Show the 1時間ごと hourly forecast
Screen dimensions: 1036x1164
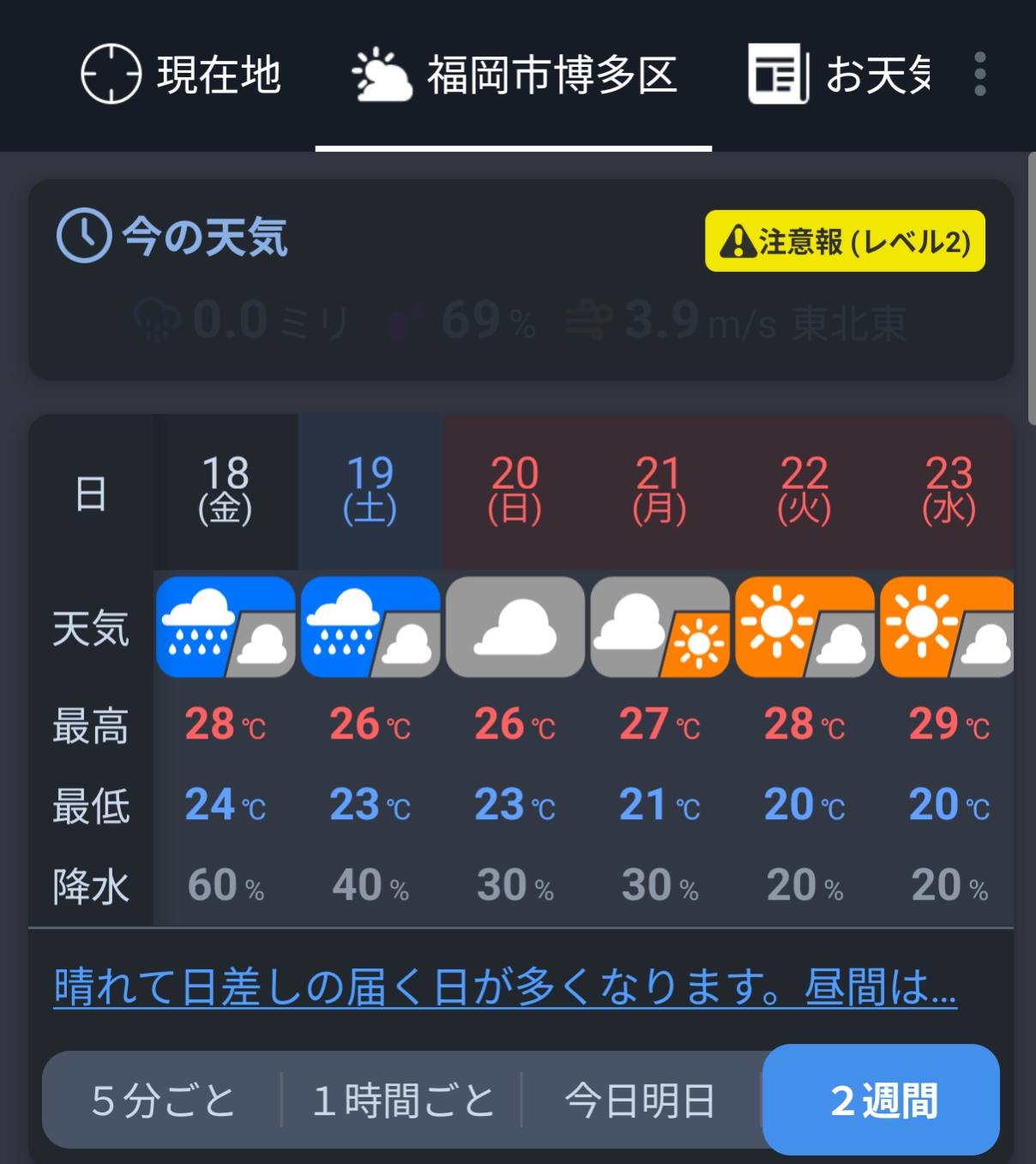click(402, 1101)
